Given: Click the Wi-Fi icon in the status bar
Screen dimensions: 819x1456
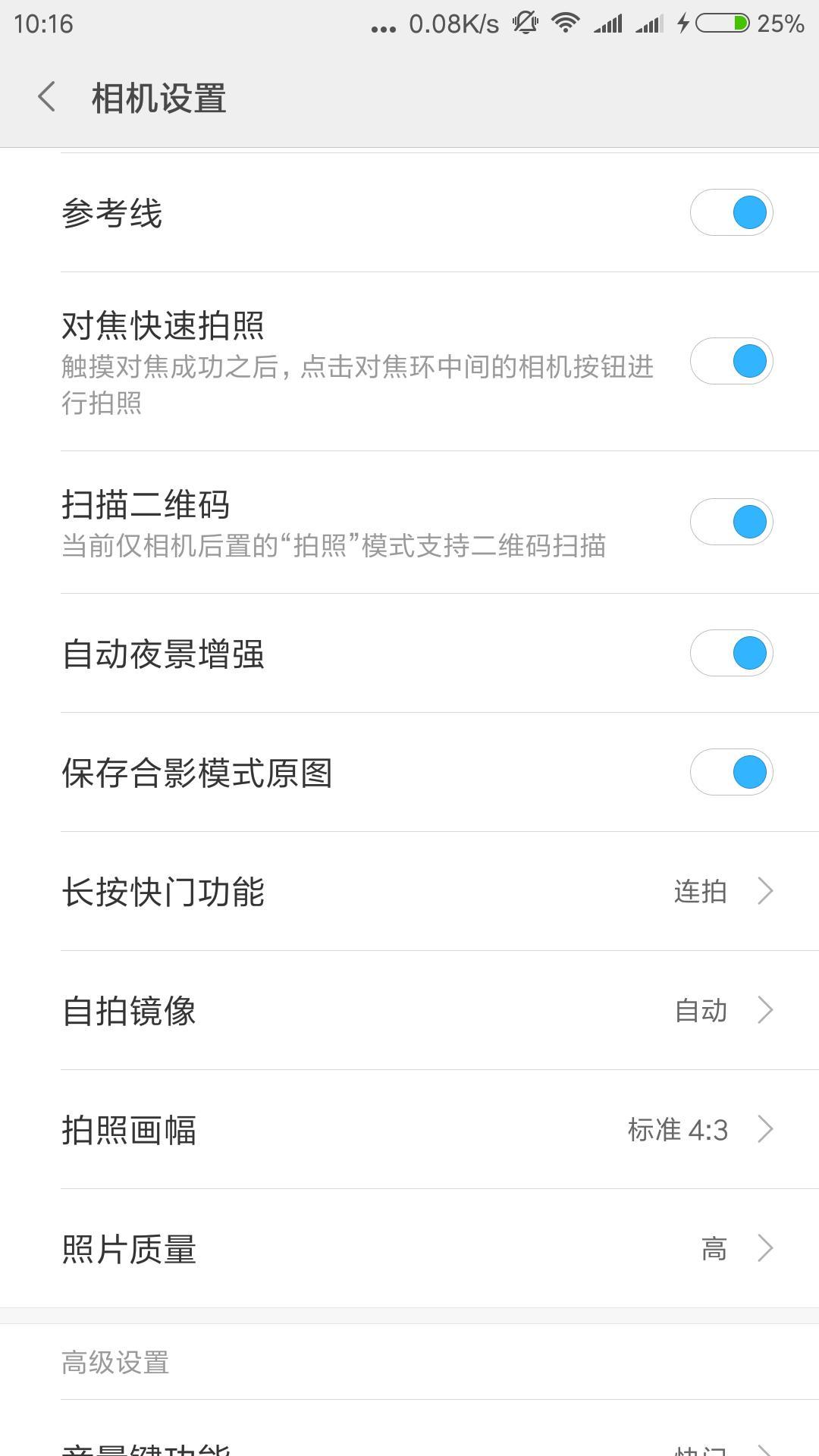Looking at the screenshot, I should [566, 23].
